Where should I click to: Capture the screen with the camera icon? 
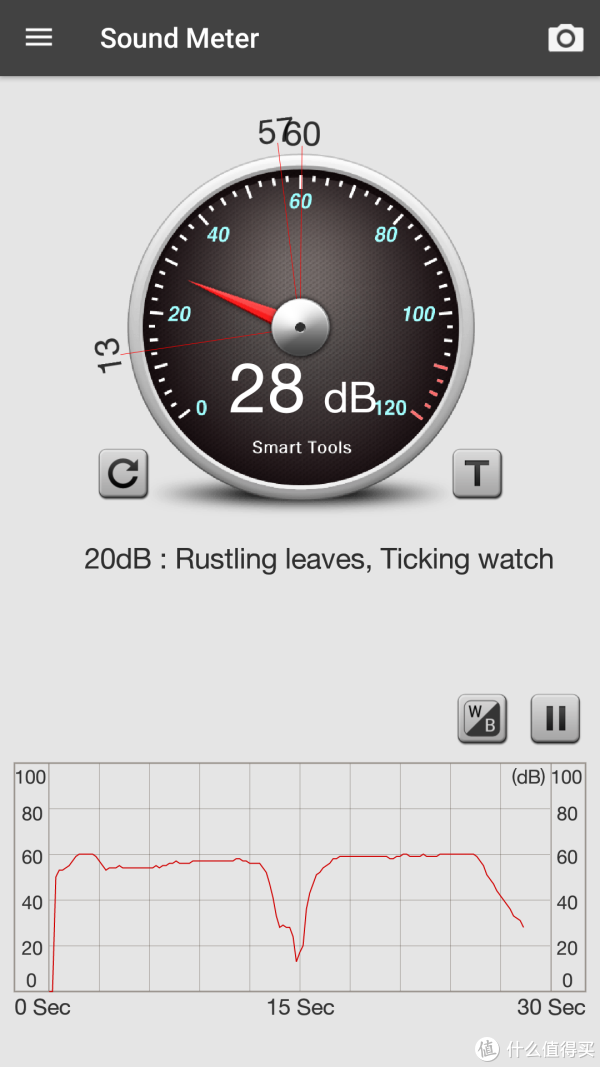click(x=566, y=38)
